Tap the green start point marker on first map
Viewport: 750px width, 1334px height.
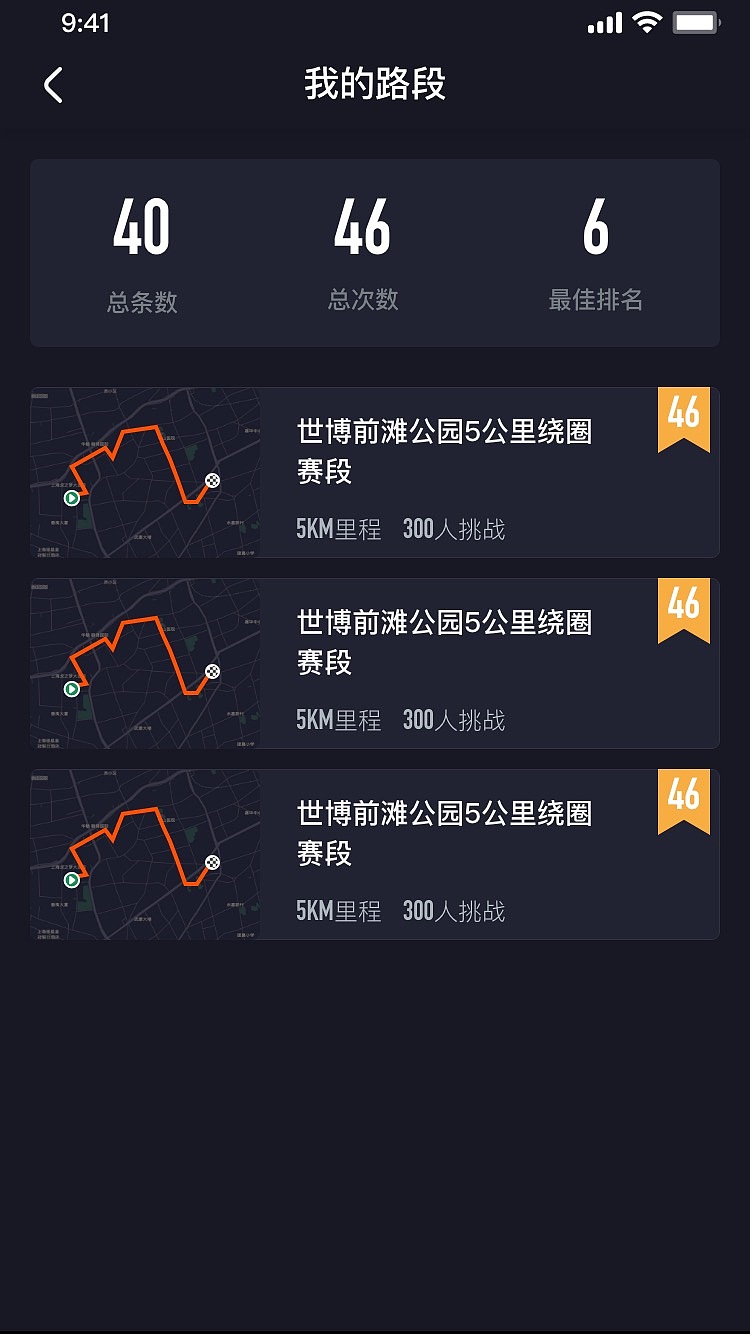(x=70, y=496)
